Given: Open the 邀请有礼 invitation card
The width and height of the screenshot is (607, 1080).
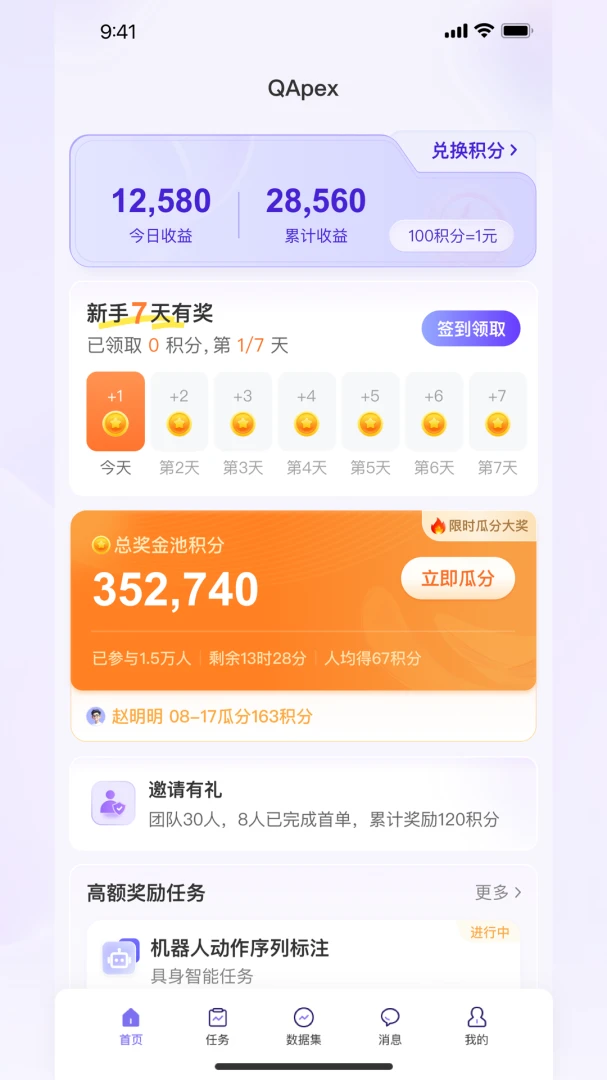Looking at the screenshot, I should click(303, 804).
